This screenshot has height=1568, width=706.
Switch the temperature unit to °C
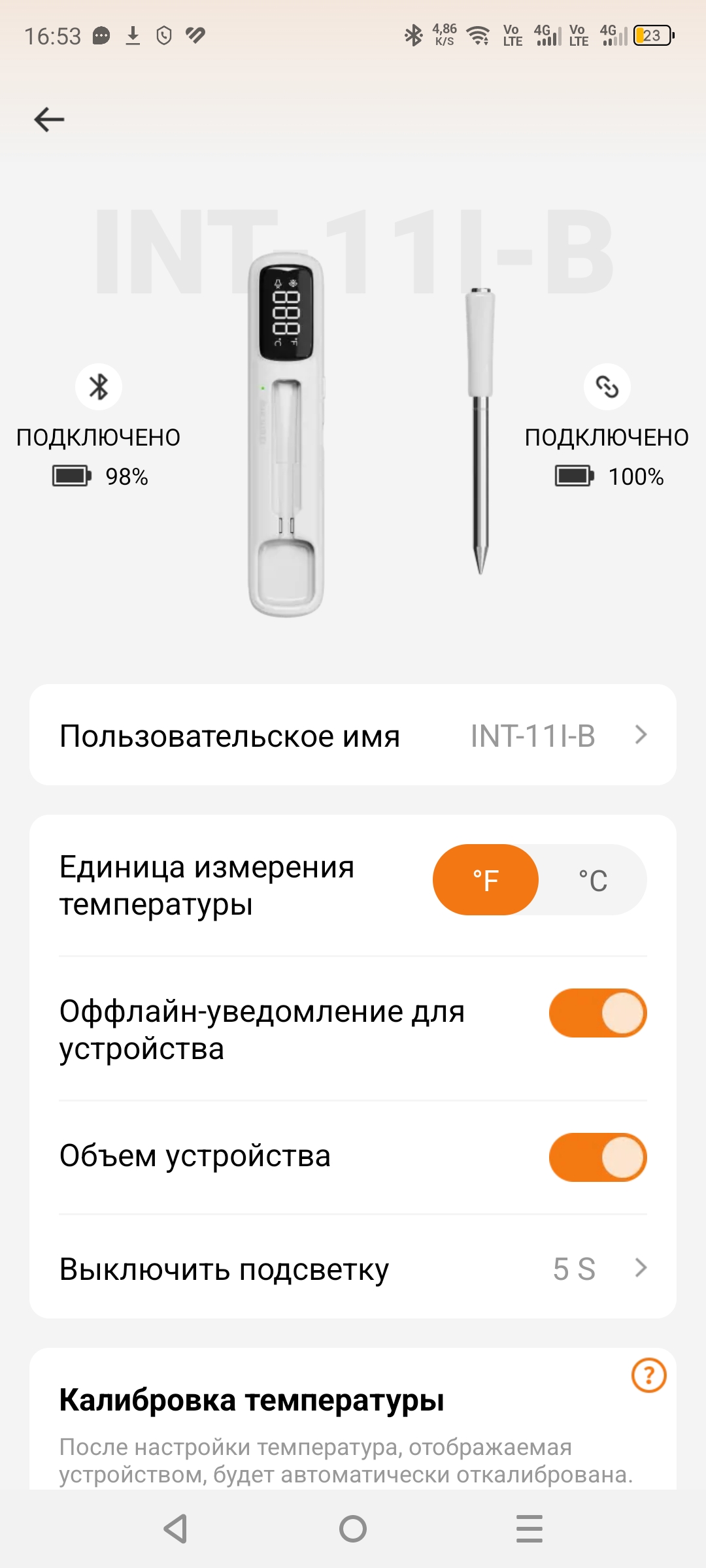593,880
